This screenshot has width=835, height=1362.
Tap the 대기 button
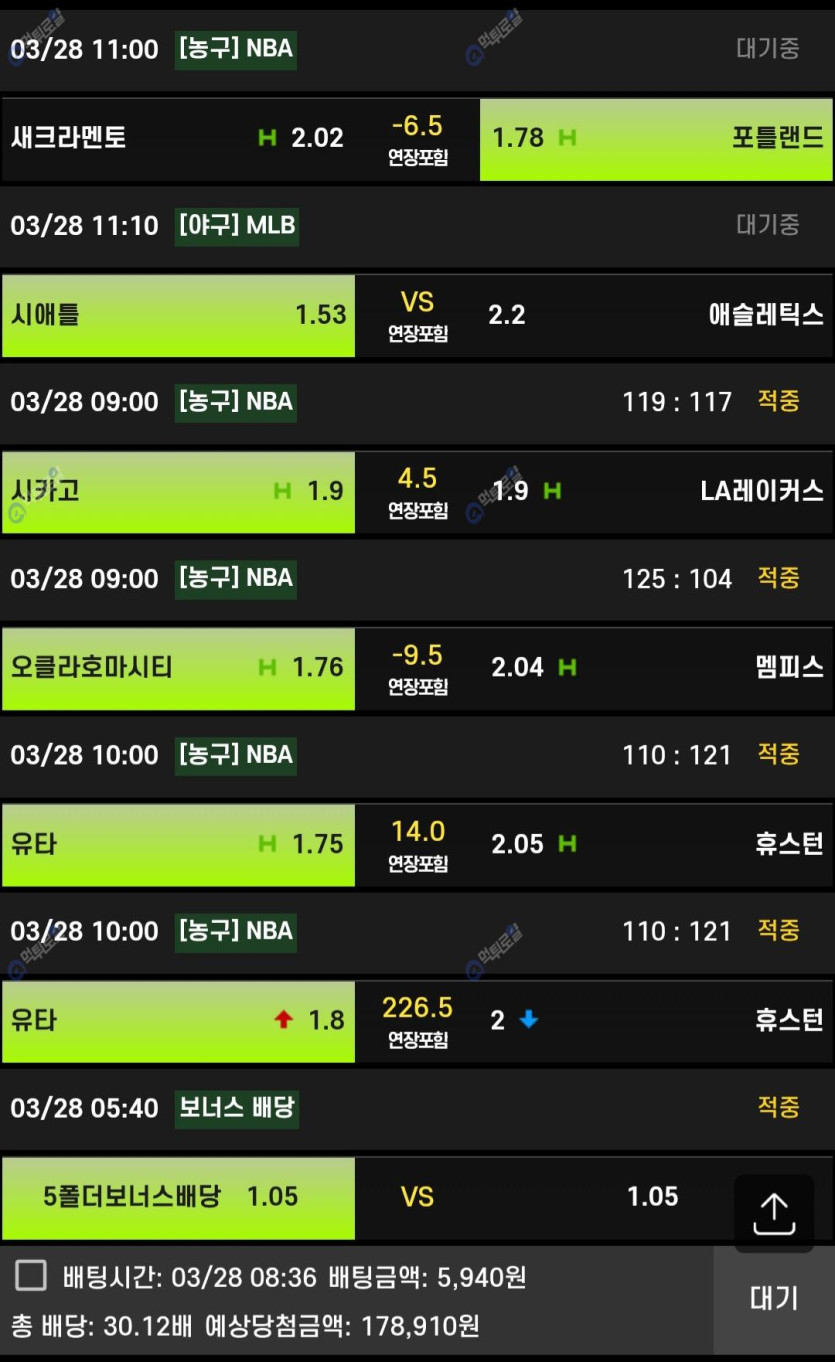coord(774,1299)
